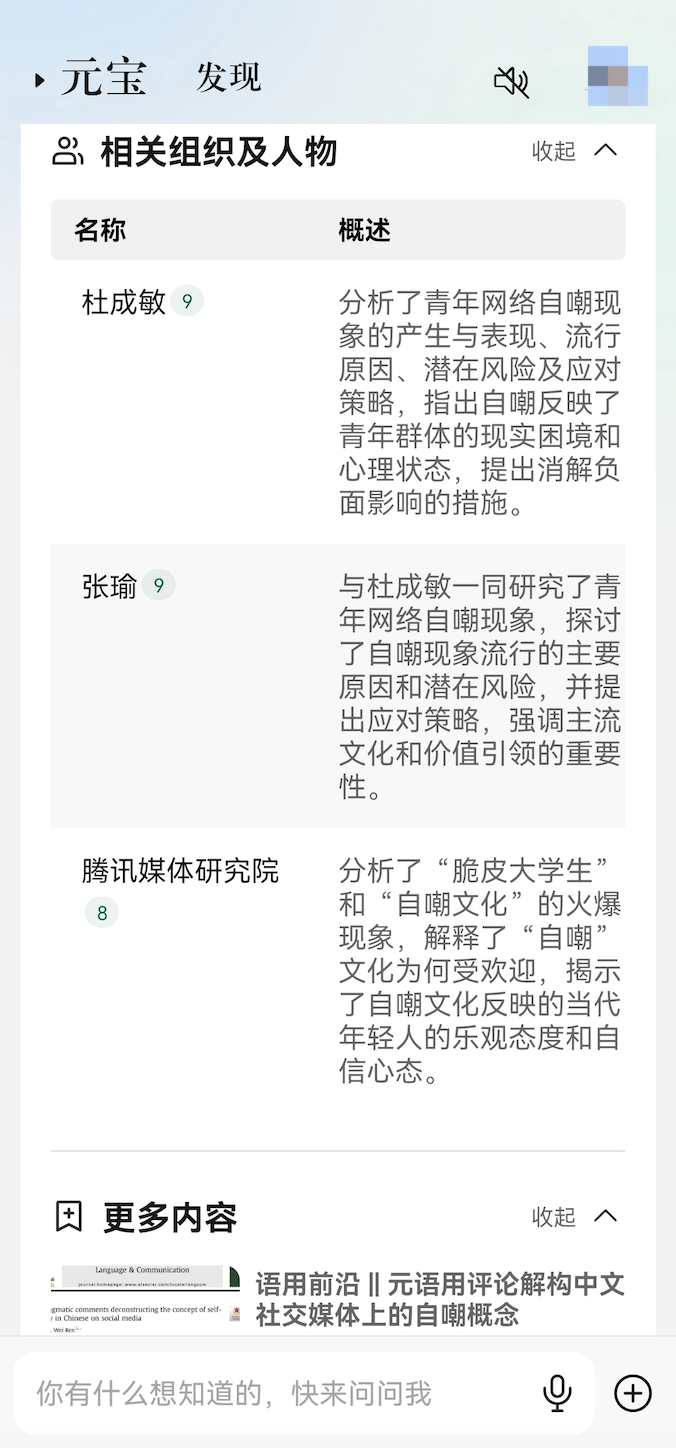Switch to the 发现 tab

click(228, 78)
